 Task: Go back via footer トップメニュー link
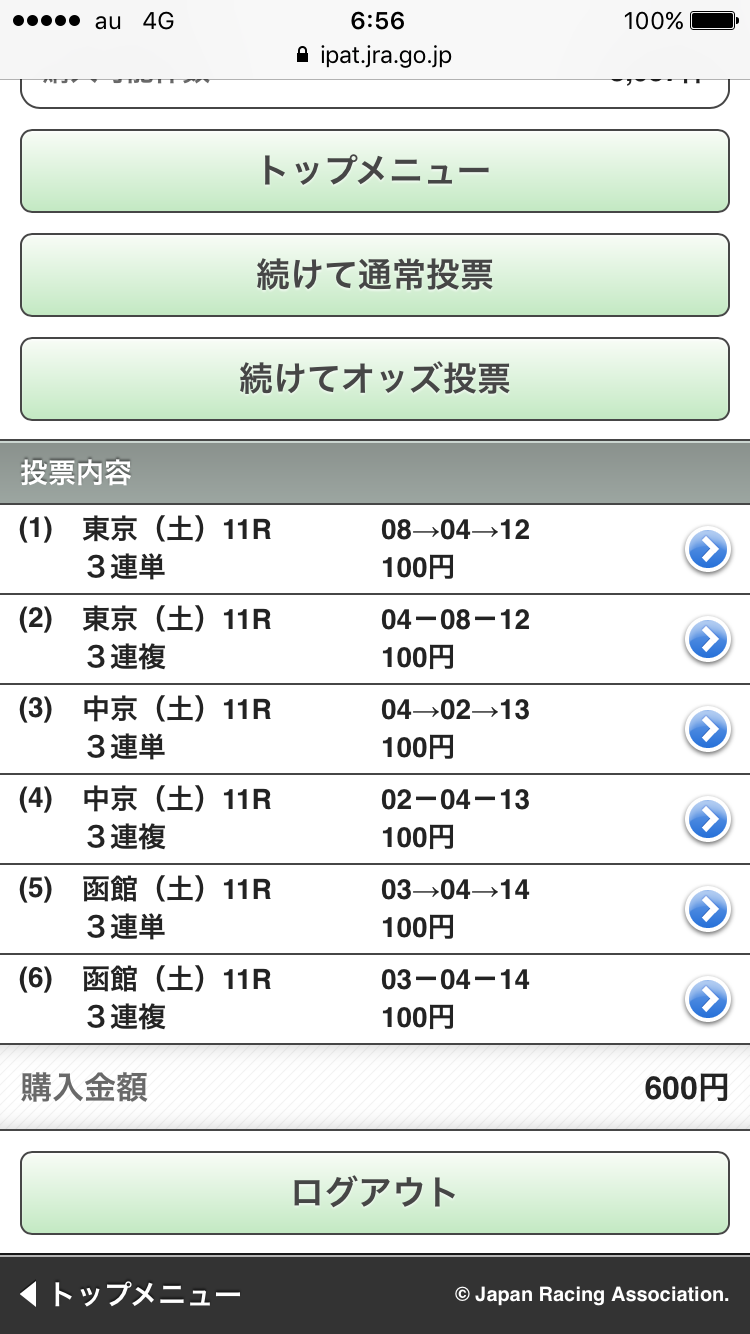(x=130, y=1295)
